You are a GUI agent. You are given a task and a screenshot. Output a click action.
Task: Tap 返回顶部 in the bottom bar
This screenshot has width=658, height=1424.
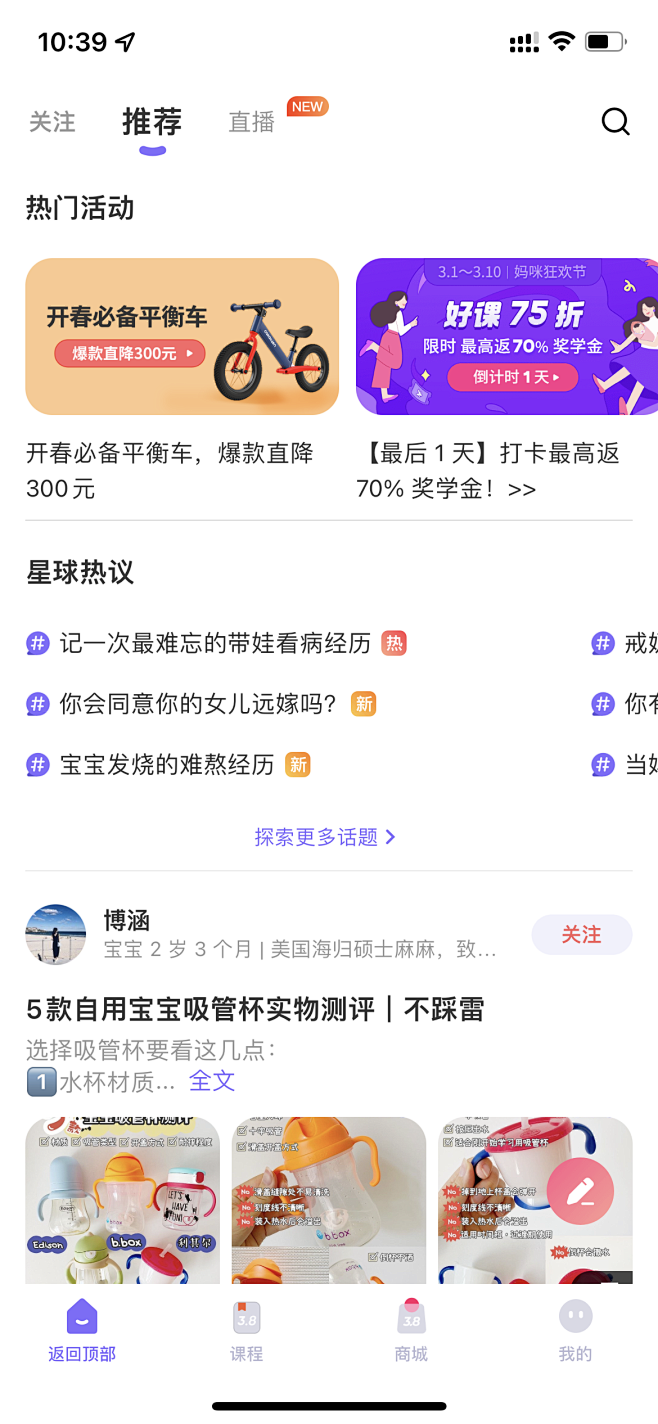click(82, 1332)
